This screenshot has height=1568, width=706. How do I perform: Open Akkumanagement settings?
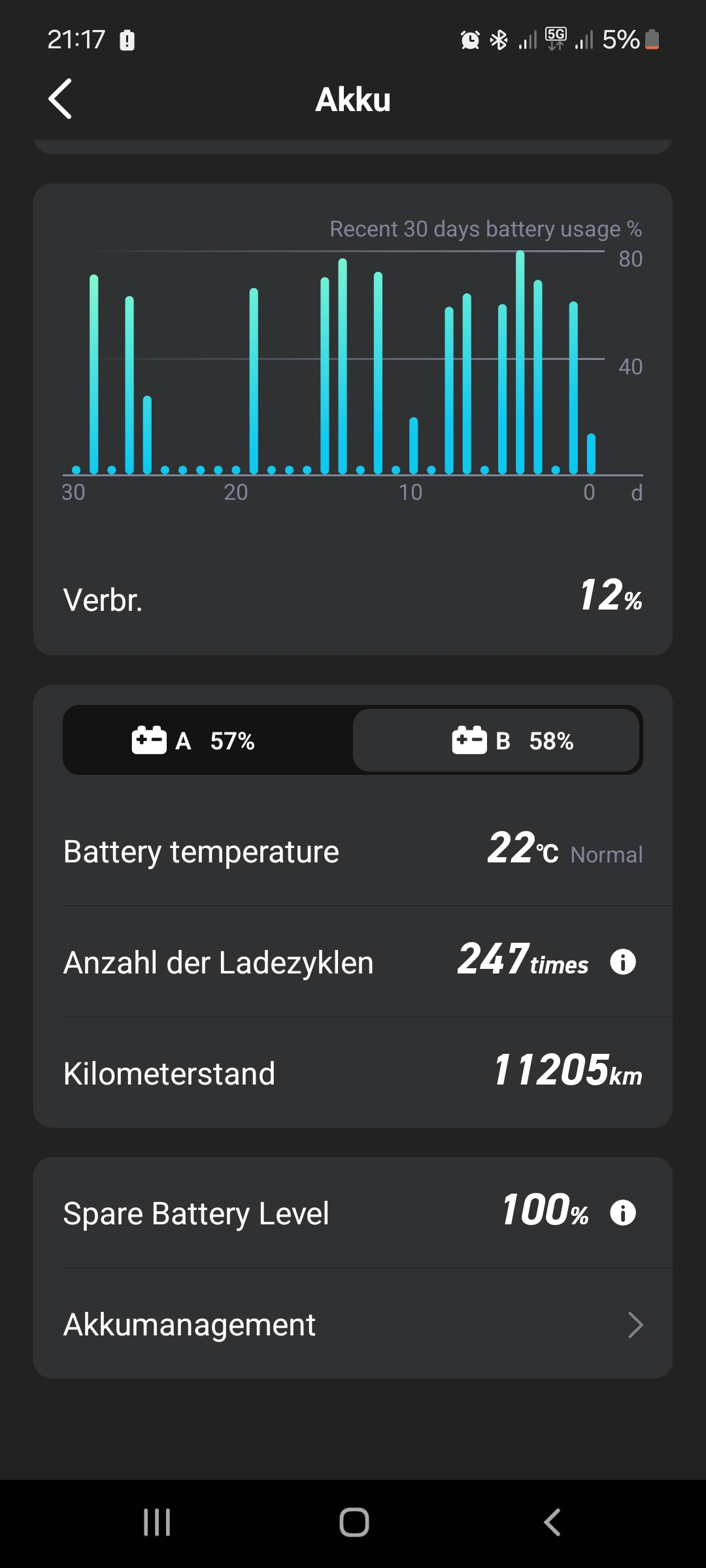(353, 1324)
